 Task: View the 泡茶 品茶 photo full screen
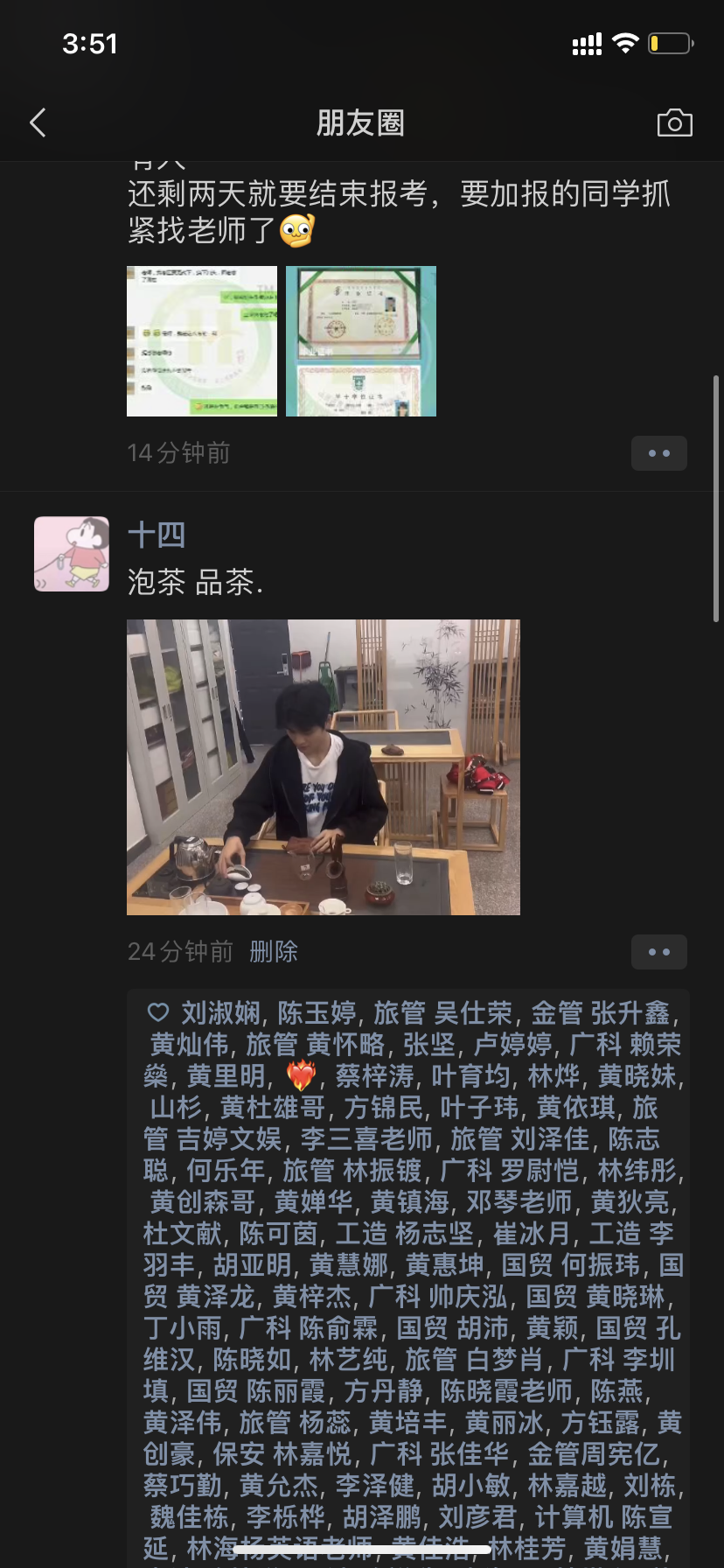point(324,767)
